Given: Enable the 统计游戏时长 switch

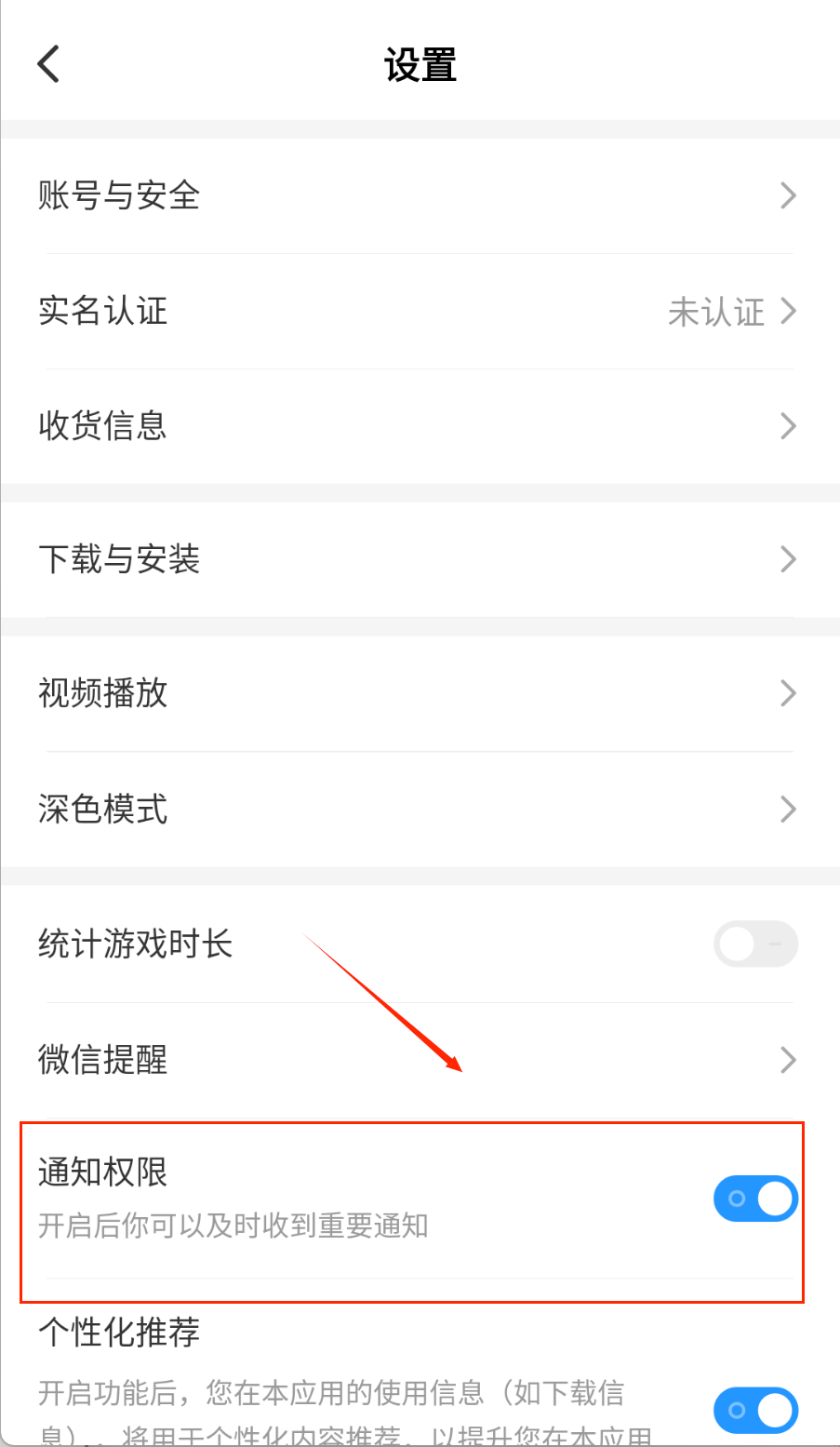Looking at the screenshot, I should point(754,945).
